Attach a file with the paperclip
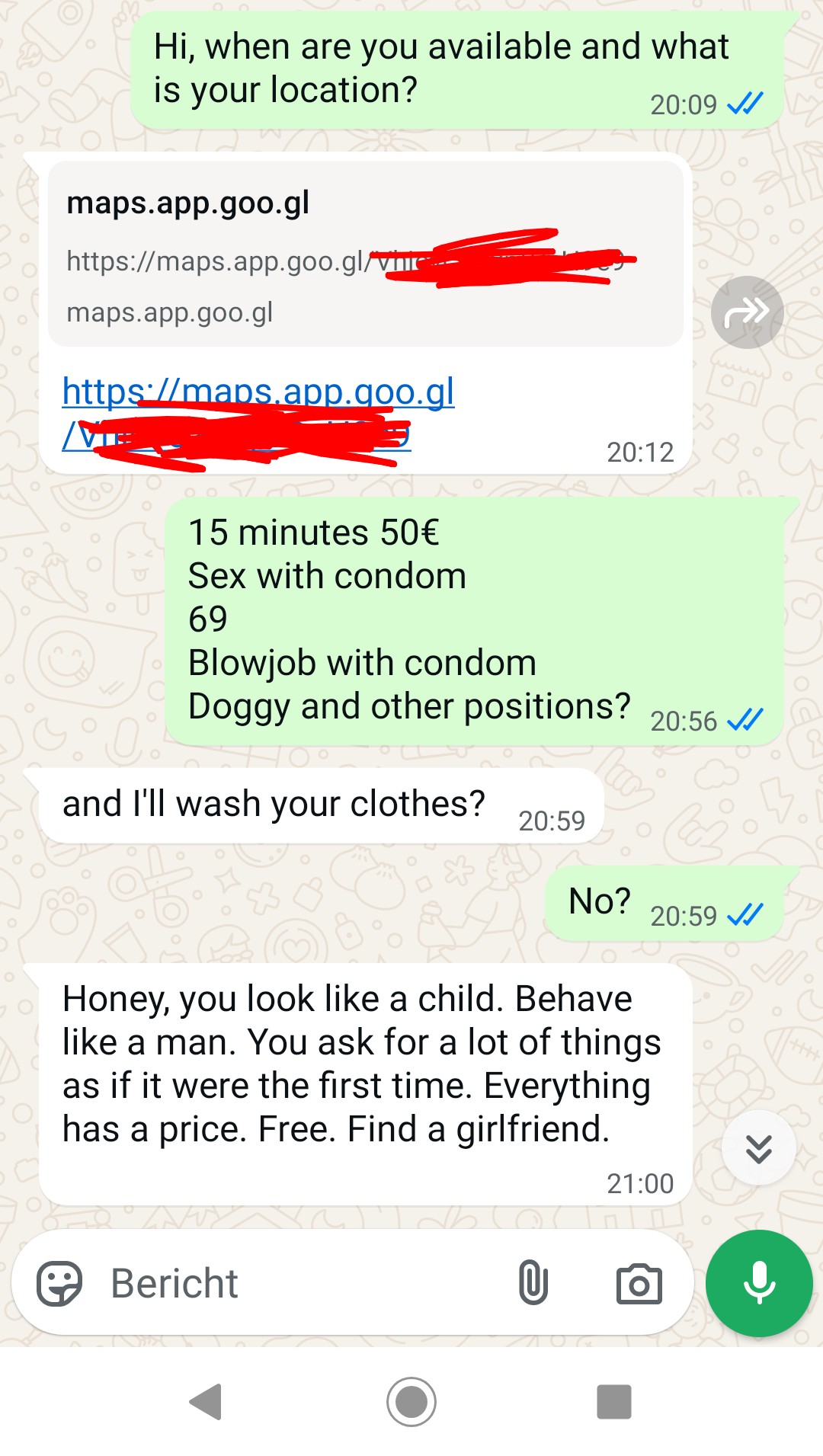 coord(533,1283)
